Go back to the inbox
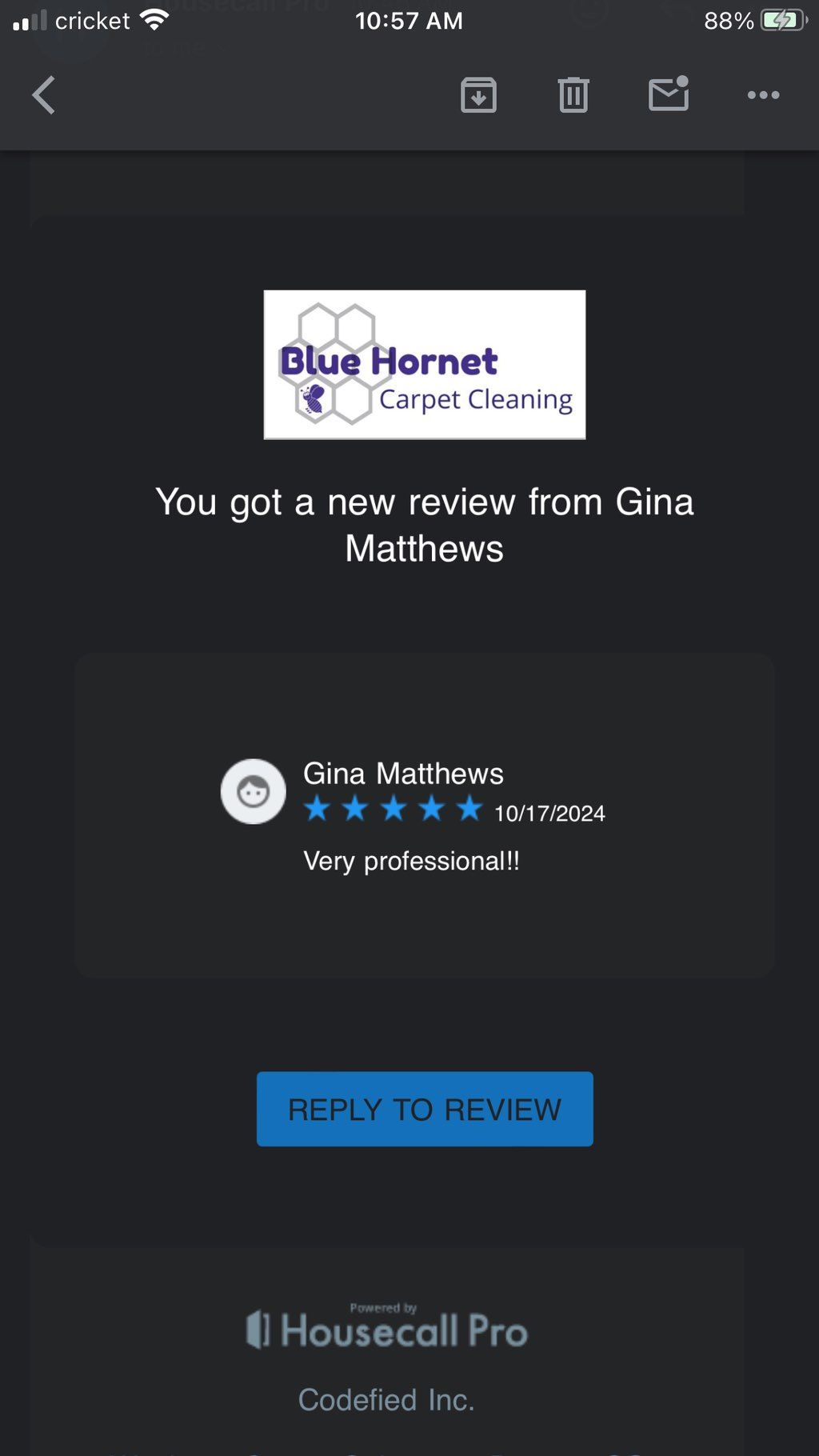This screenshot has width=819, height=1456. click(44, 95)
